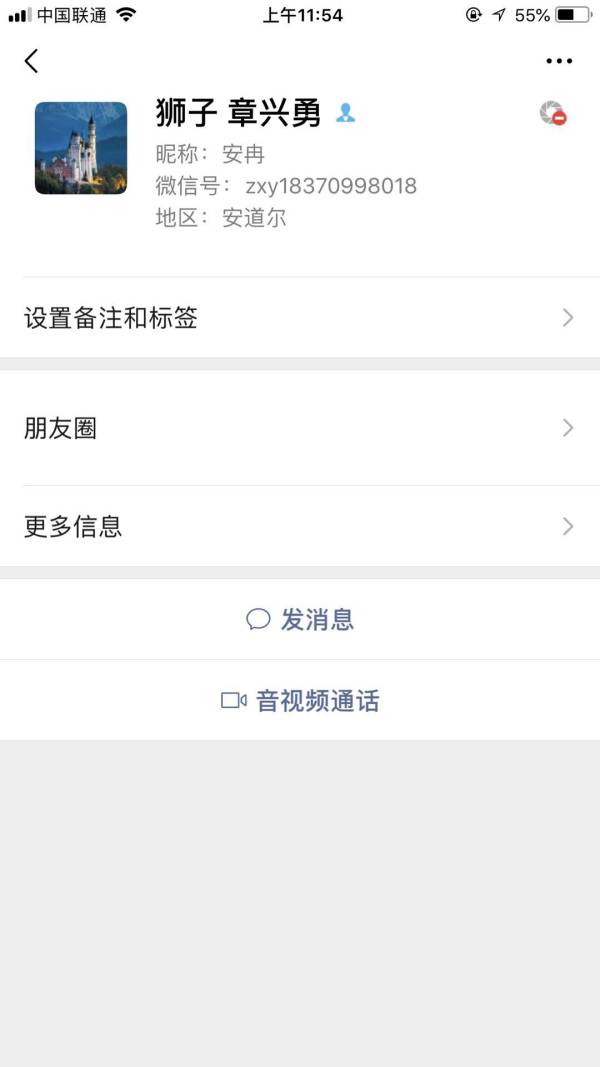The image size is (600, 1067).
Task: Go back using the back arrow
Action: [x=32, y=61]
